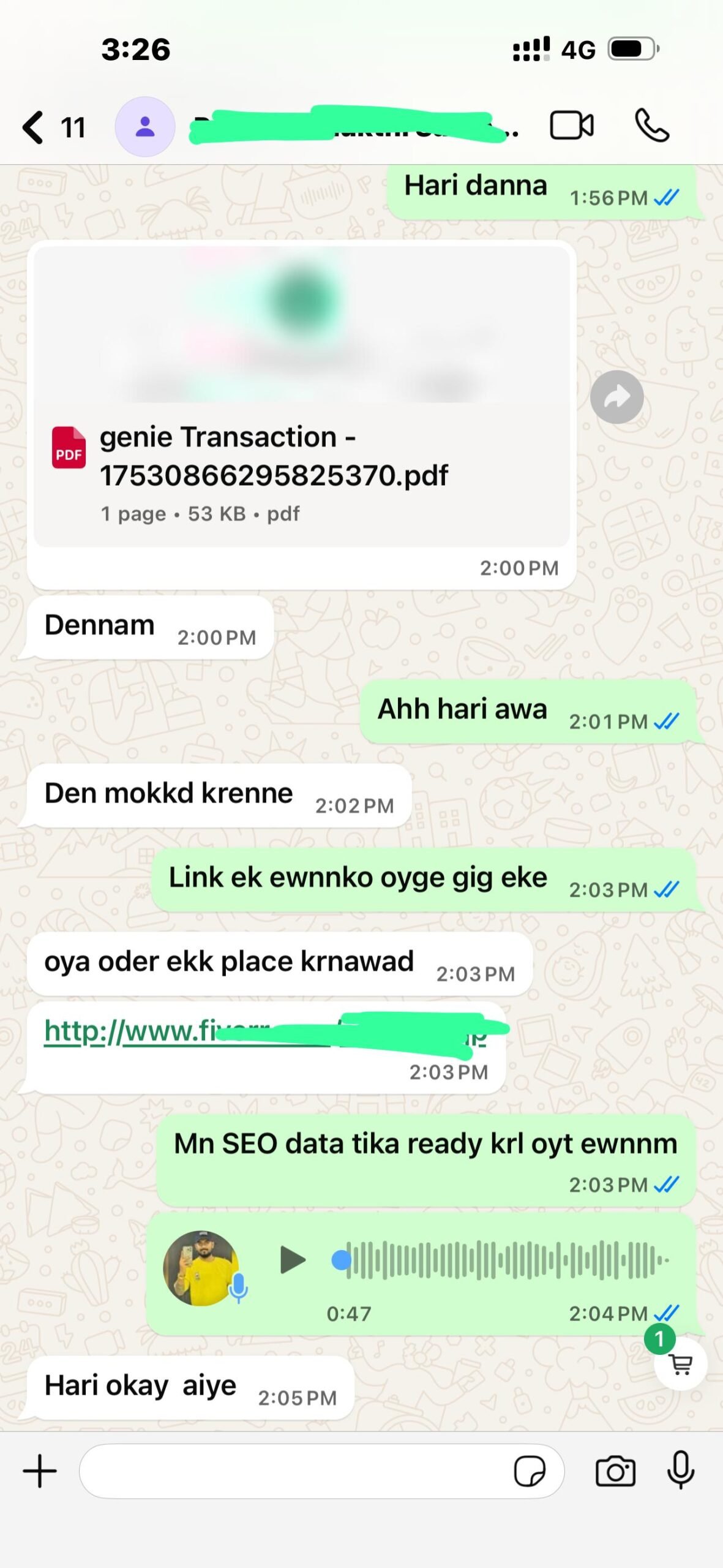Start a video call
Screen dimensions: 723x1568
click(572, 126)
